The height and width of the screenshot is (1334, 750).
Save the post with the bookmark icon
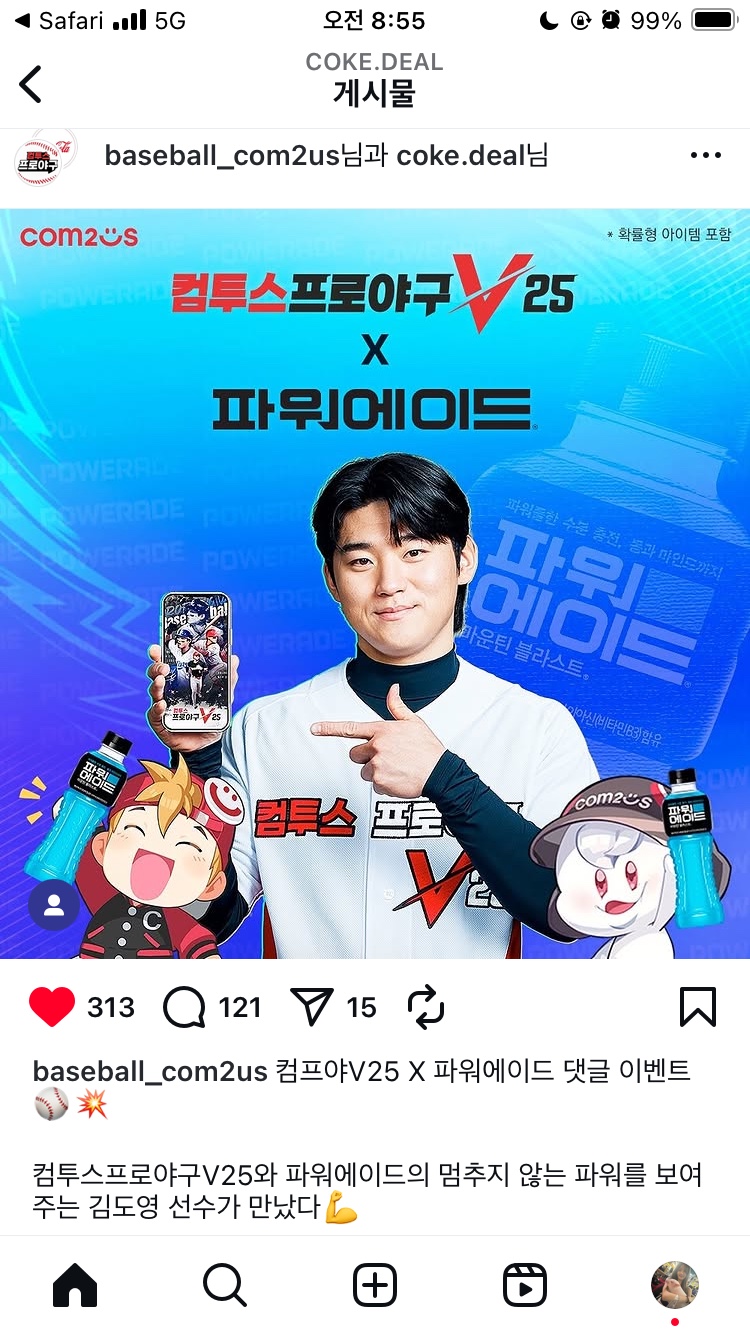698,1007
